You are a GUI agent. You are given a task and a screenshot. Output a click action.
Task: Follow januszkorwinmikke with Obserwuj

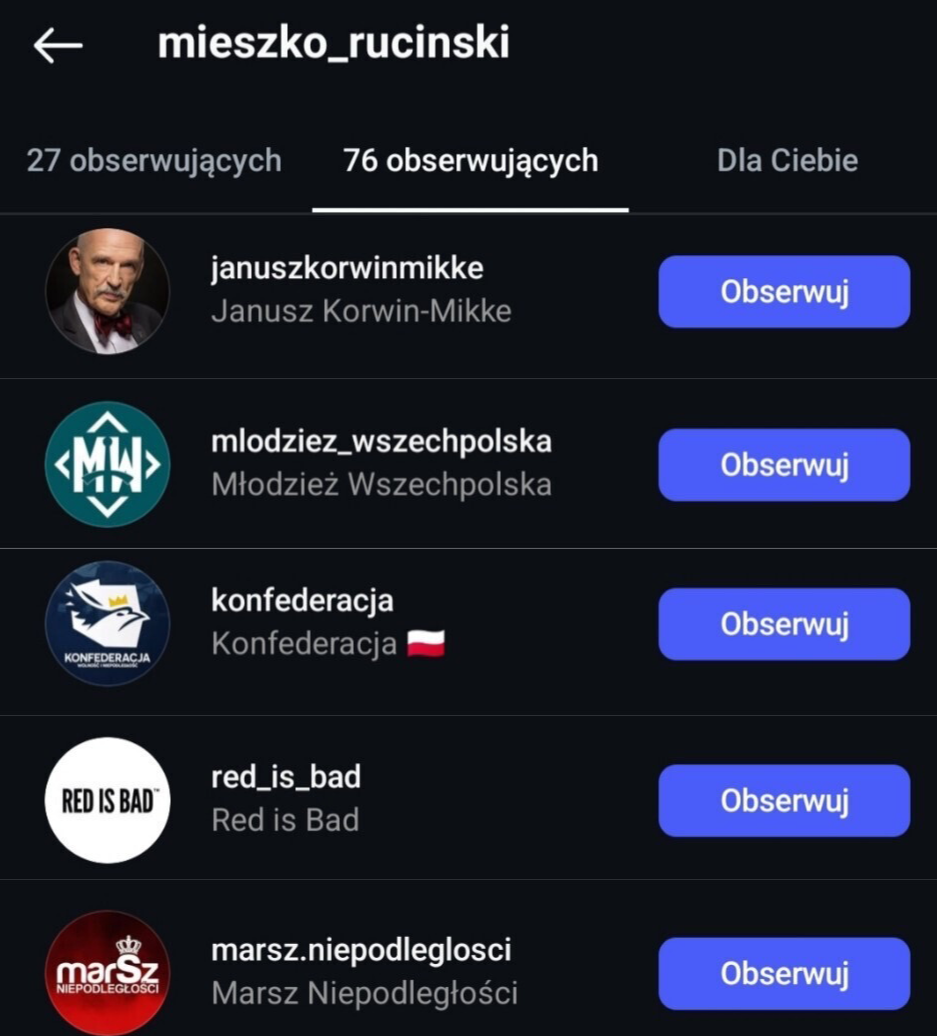(x=784, y=292)
